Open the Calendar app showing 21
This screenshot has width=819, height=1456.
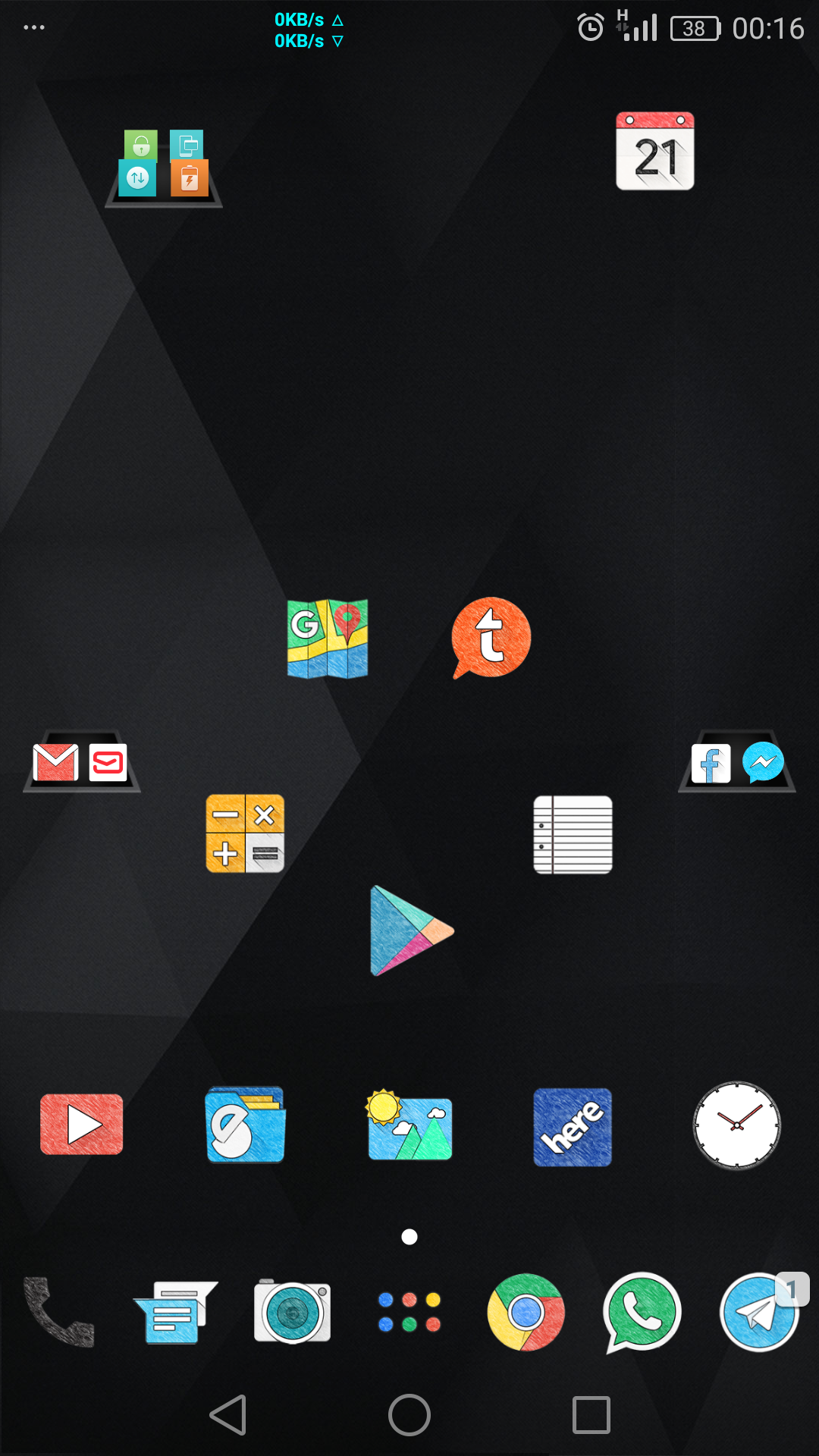(654, 151)
